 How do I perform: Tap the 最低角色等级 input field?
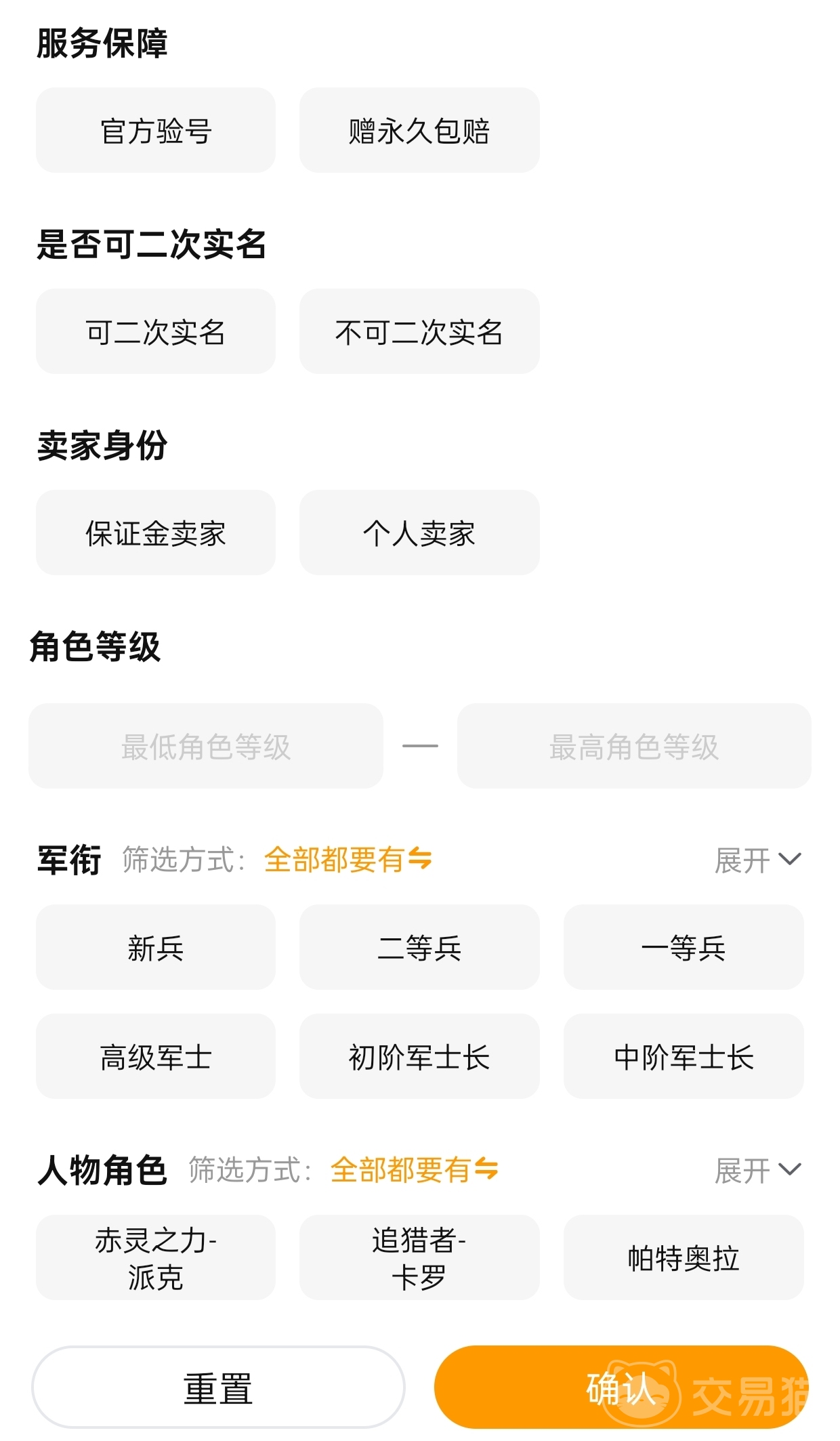205,746
